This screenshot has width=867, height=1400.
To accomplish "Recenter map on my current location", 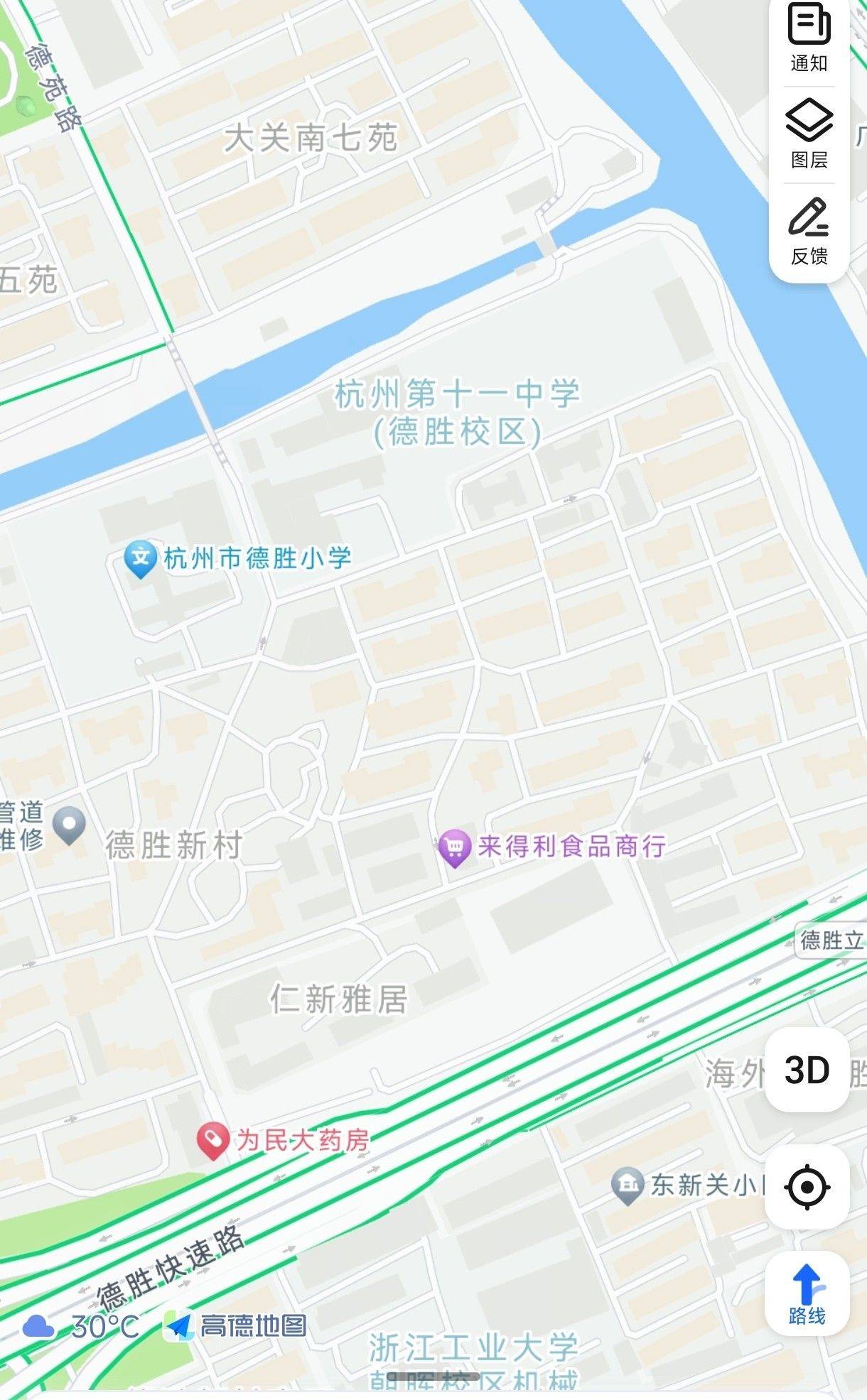I will coord(807,1187).
